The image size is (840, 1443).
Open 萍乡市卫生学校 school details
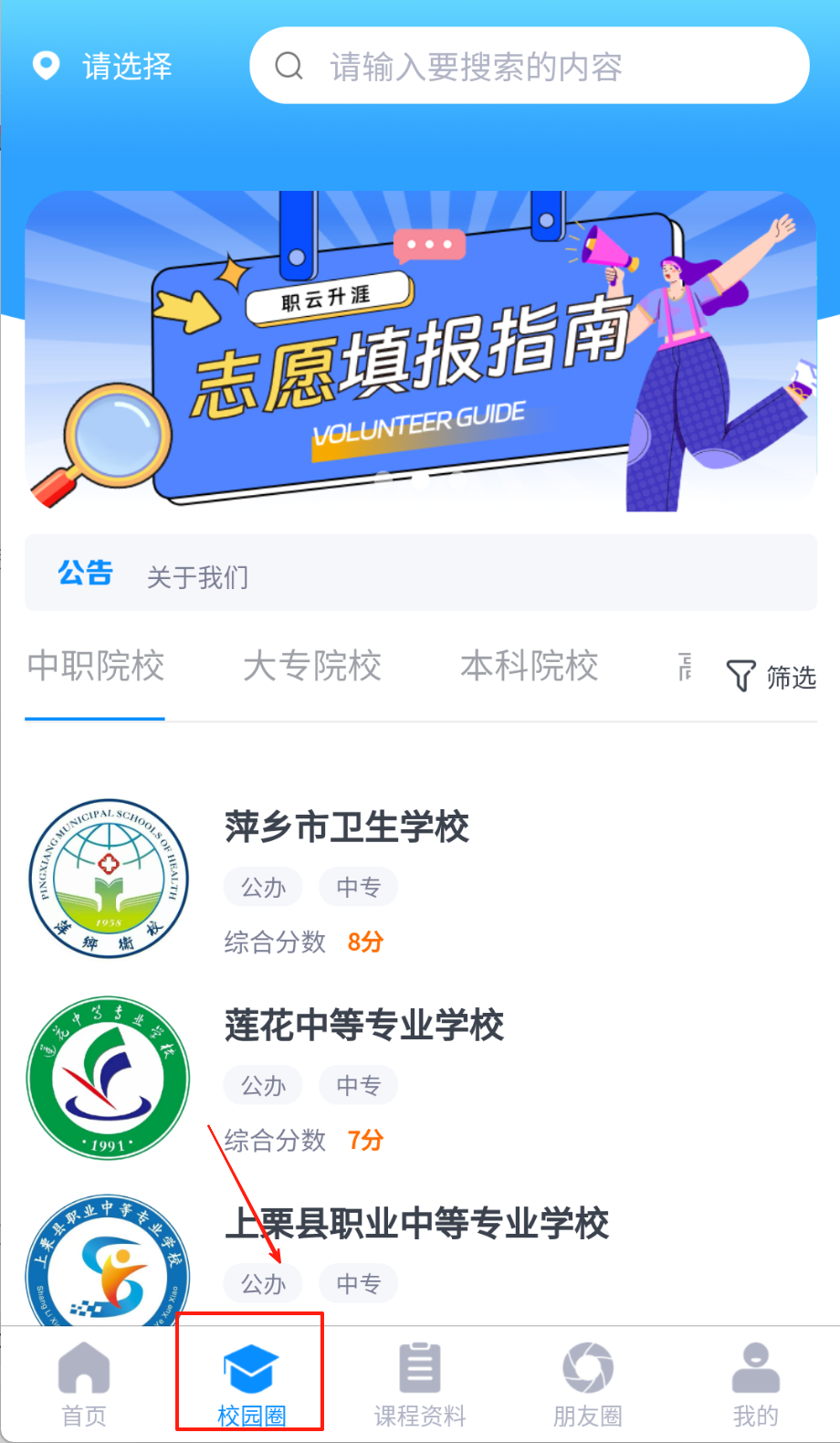347,827
